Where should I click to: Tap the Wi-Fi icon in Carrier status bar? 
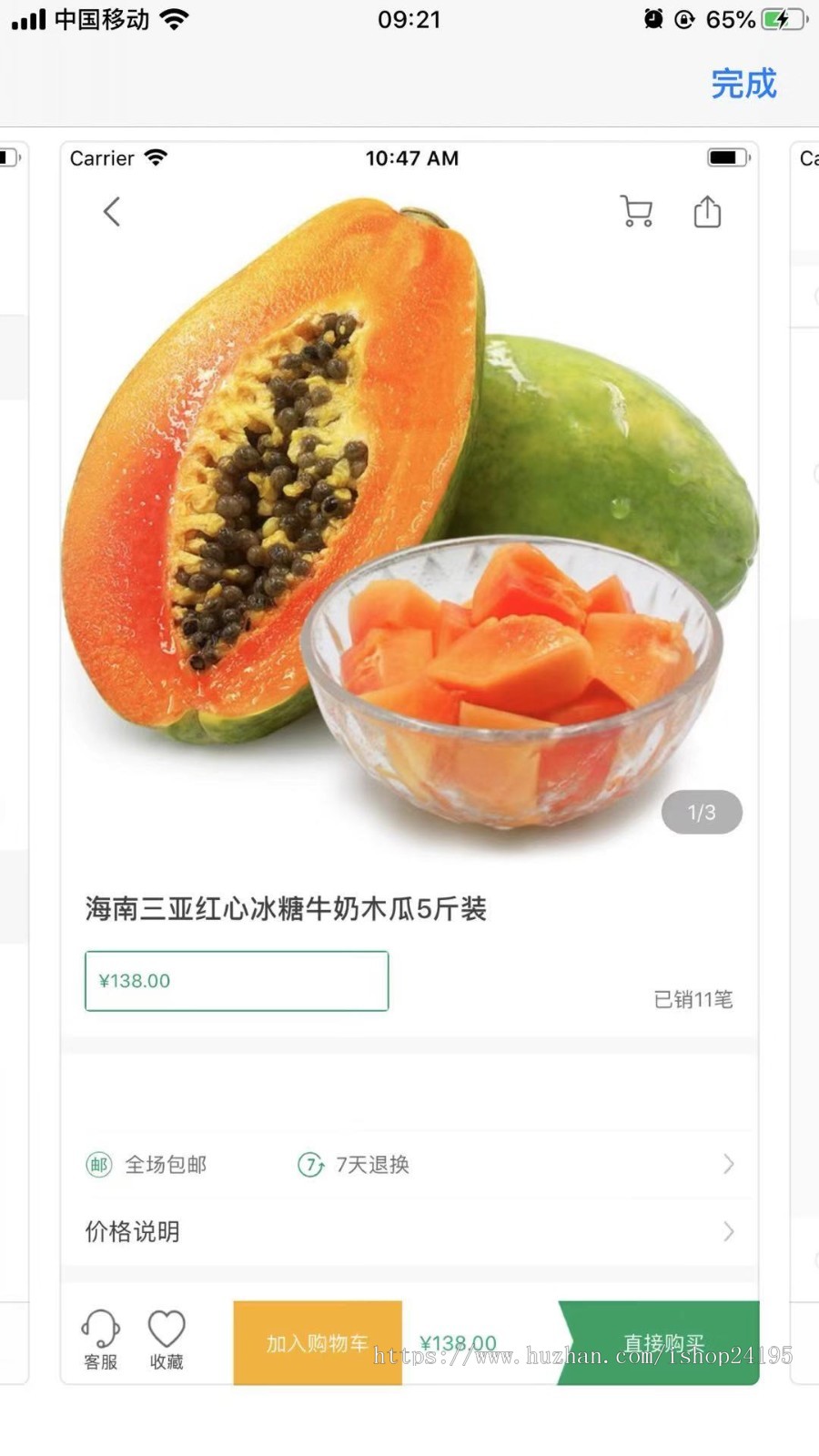tap(154, 157)
